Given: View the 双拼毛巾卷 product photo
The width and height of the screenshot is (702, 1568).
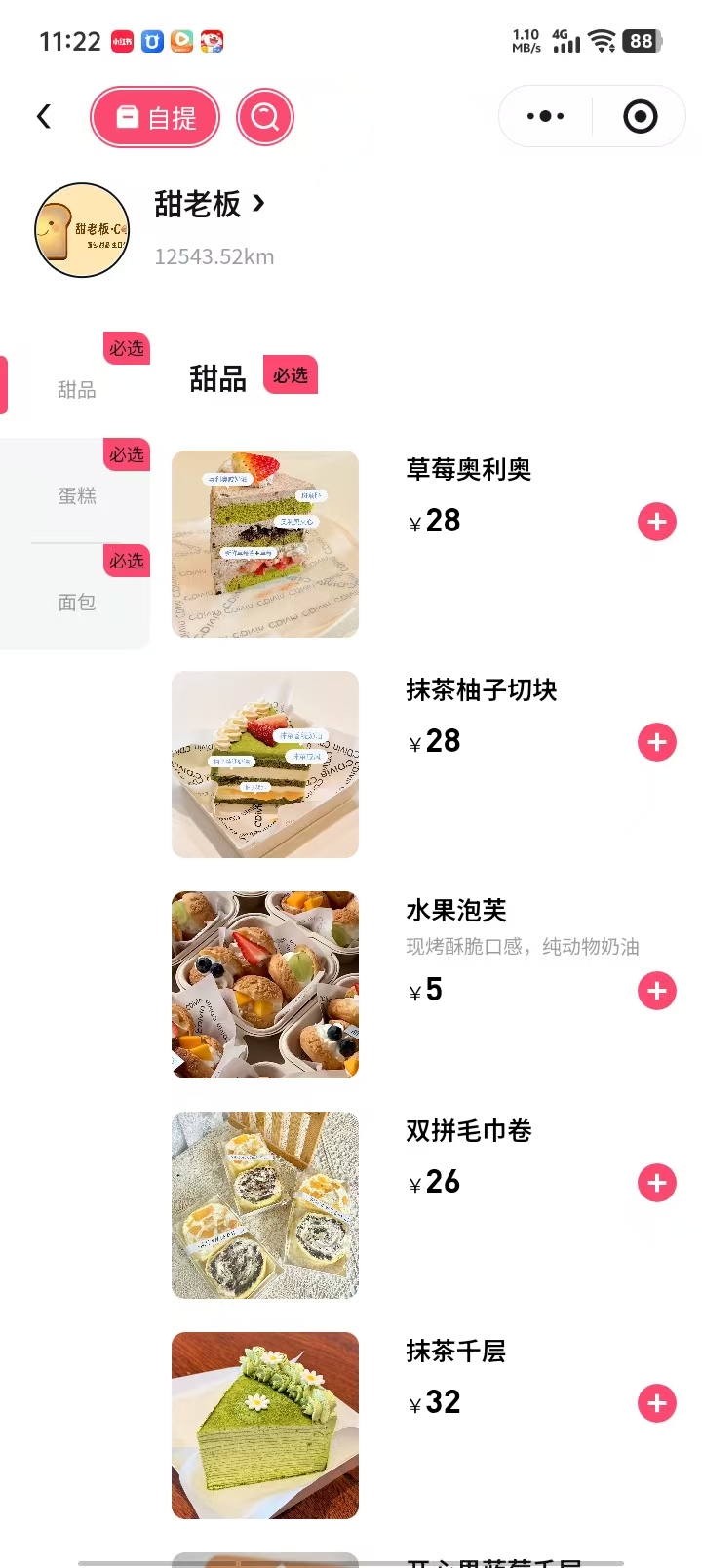Looking at the screenshot, I should pos(265,1205).
